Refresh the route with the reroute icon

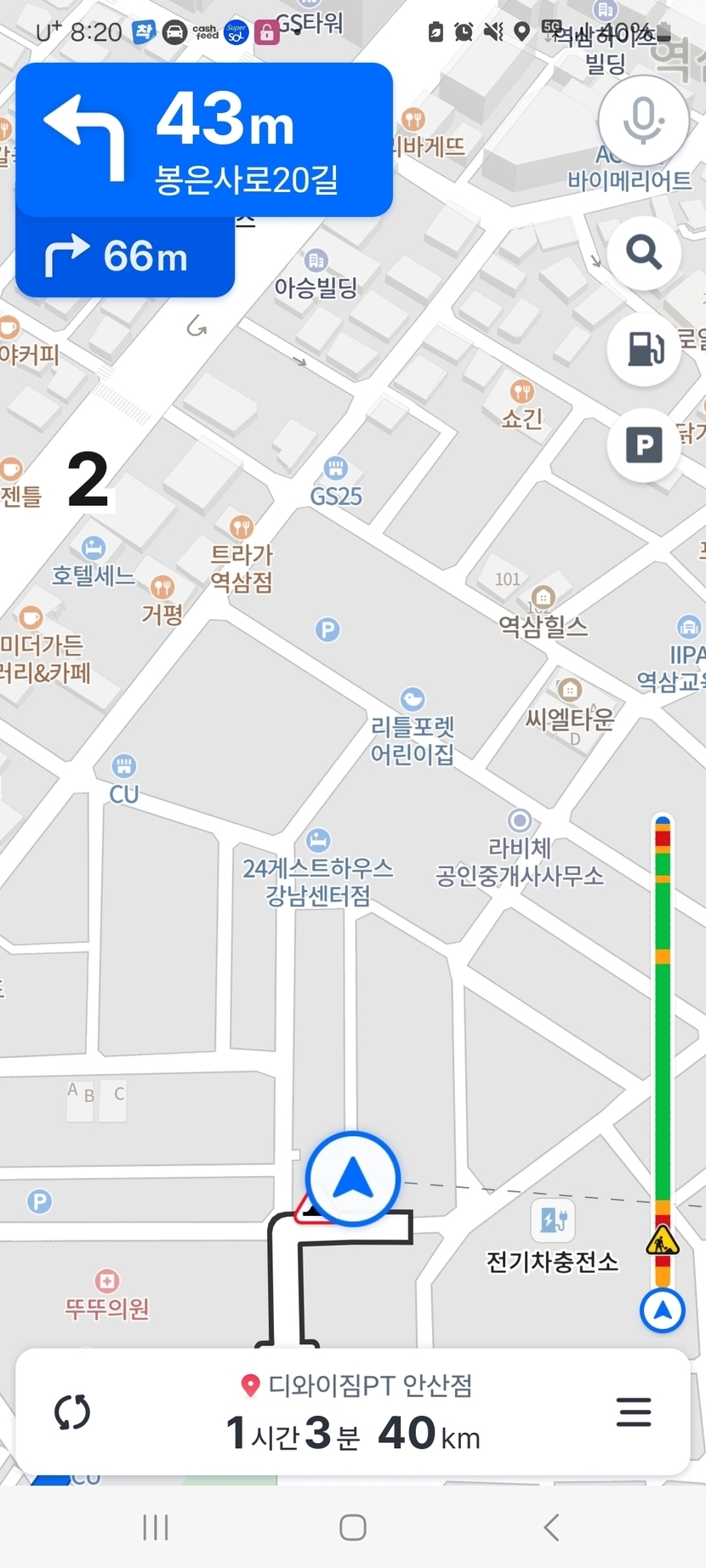click(72, 1412)
